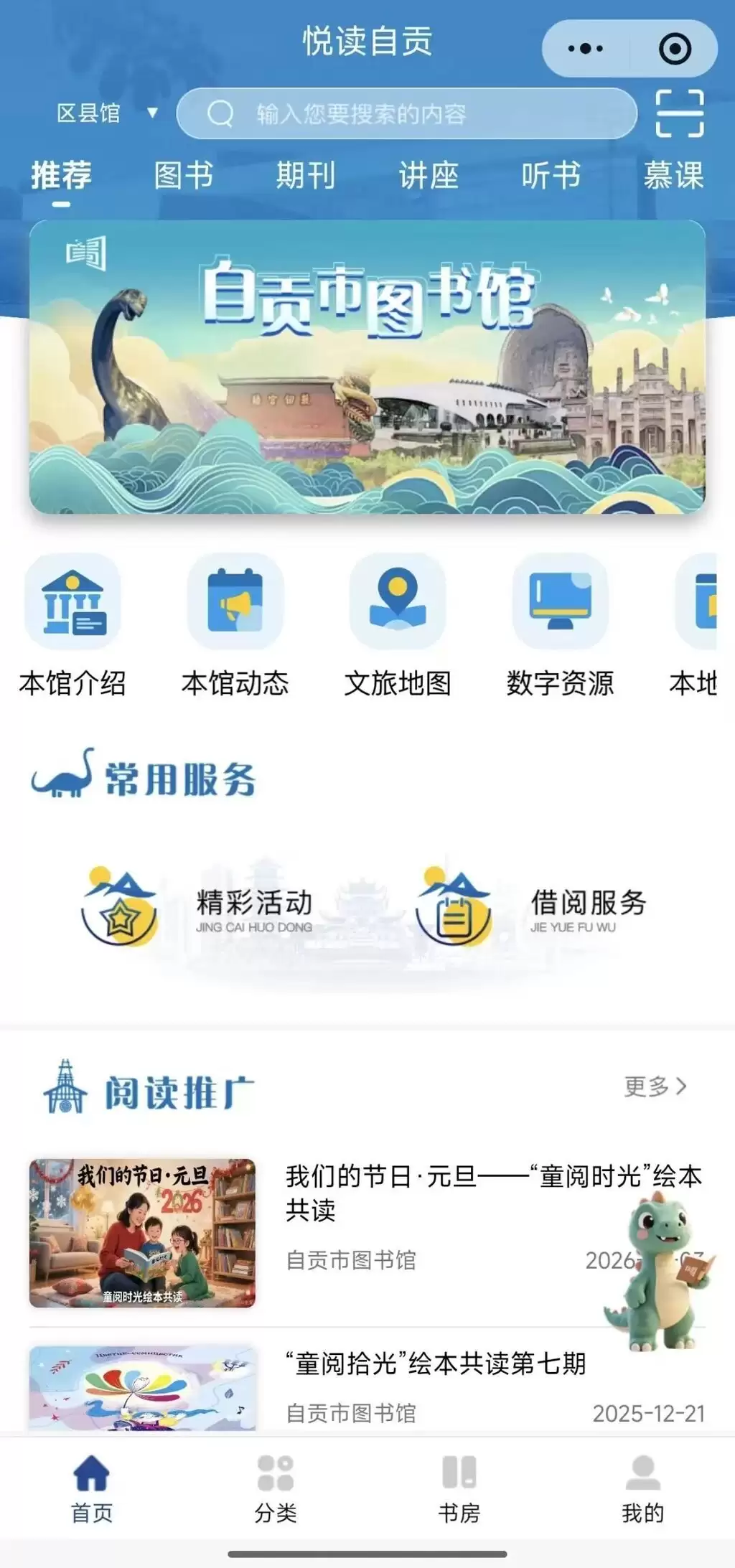
Task: Open the 慕课 tab
Action: [673, 175]
